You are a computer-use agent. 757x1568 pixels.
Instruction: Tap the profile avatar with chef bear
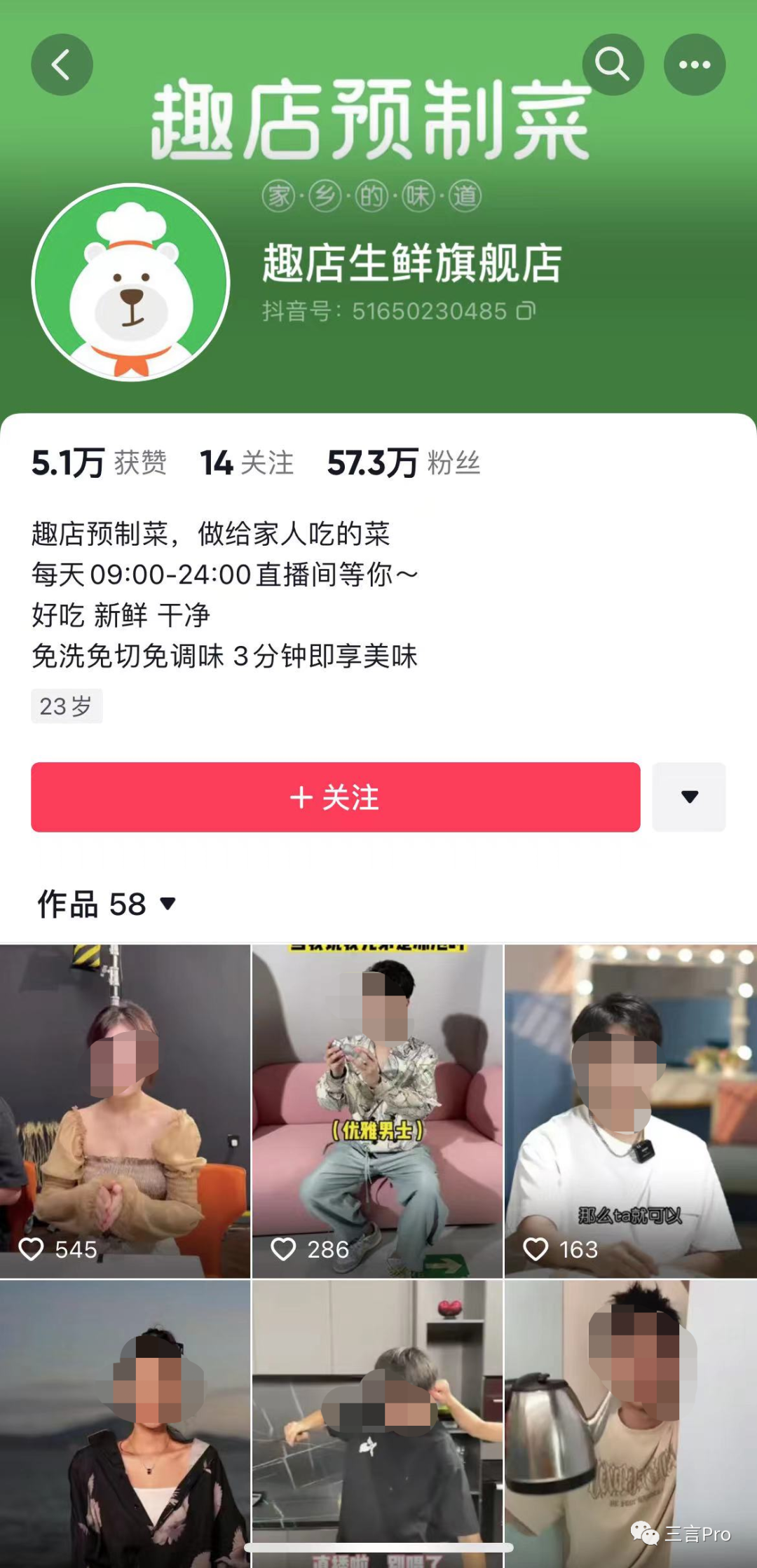(x=131, y=282)
